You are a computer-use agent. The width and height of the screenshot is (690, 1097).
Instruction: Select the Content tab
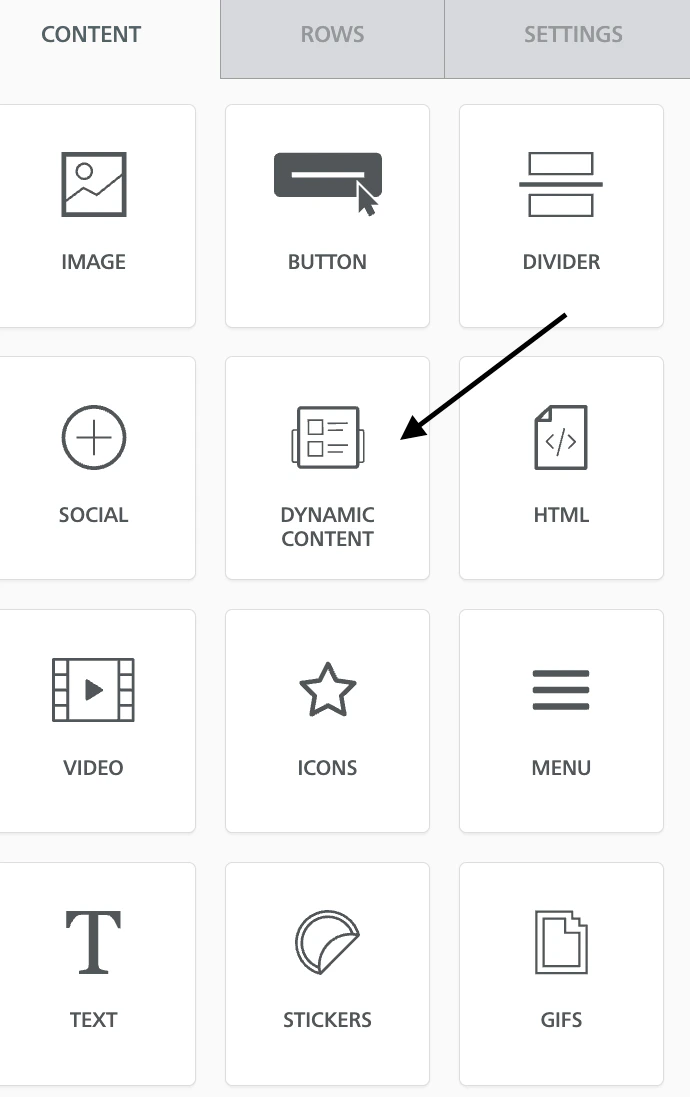click(91, 35)
